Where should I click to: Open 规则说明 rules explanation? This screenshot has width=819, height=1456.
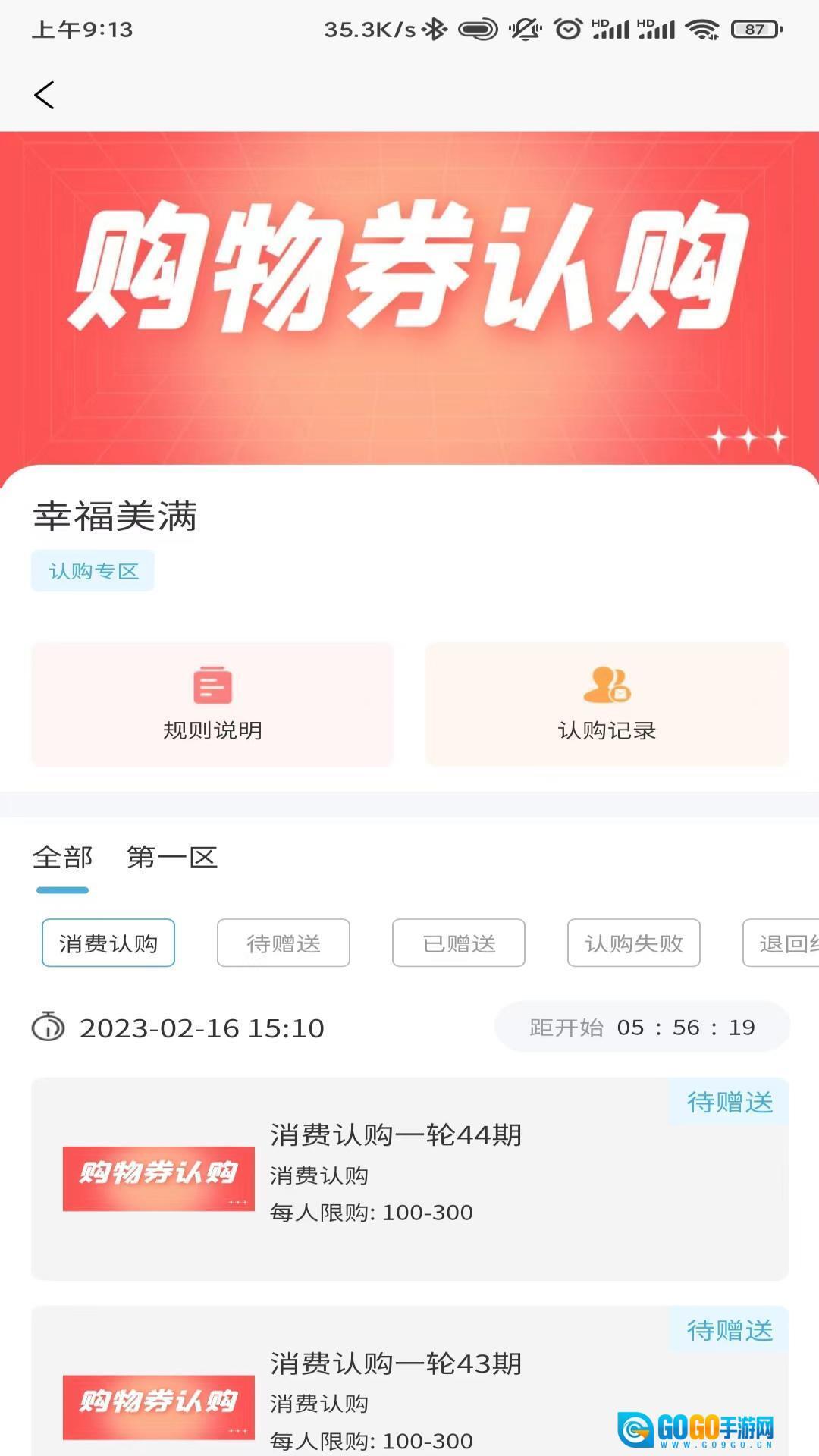(212, 704)
